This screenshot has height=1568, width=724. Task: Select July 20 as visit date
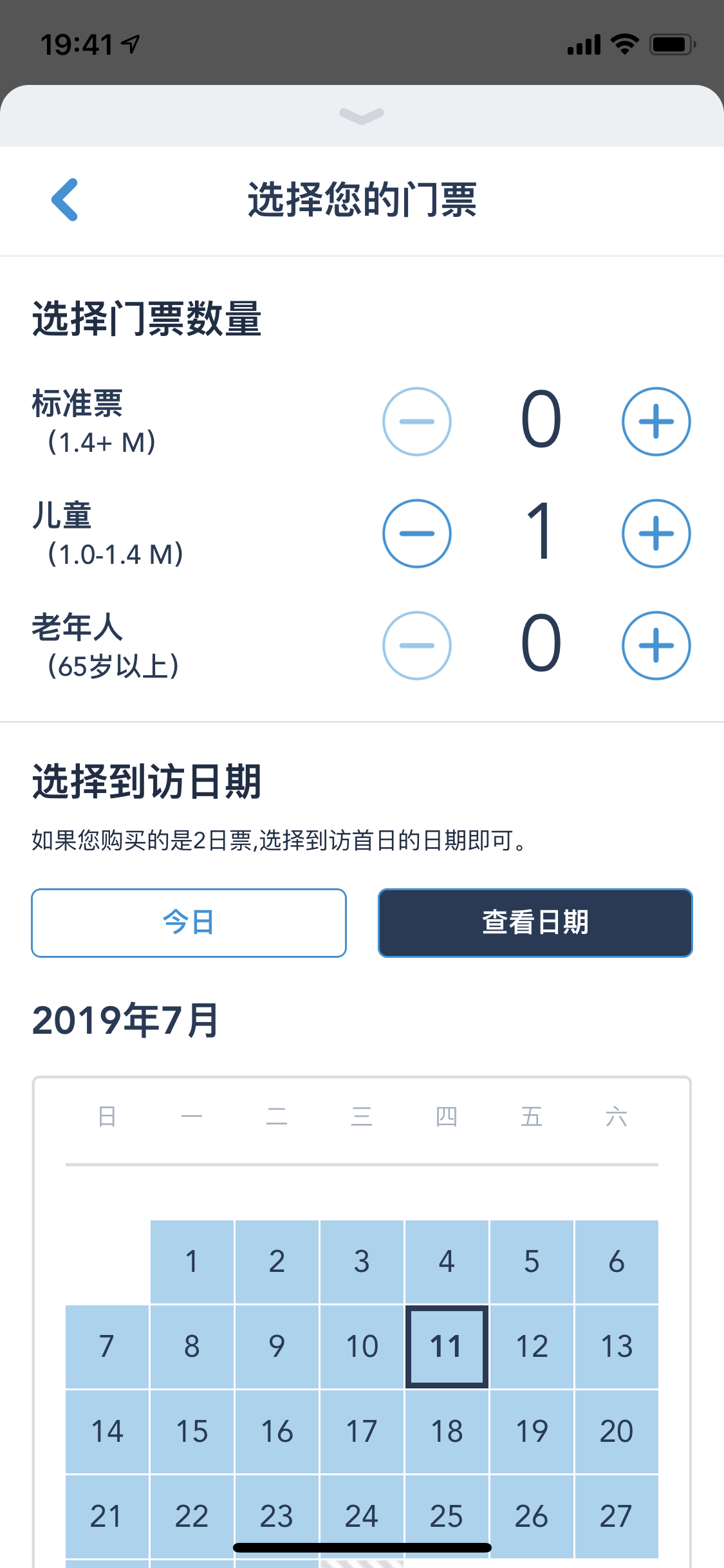click(x=617, y=1431)
